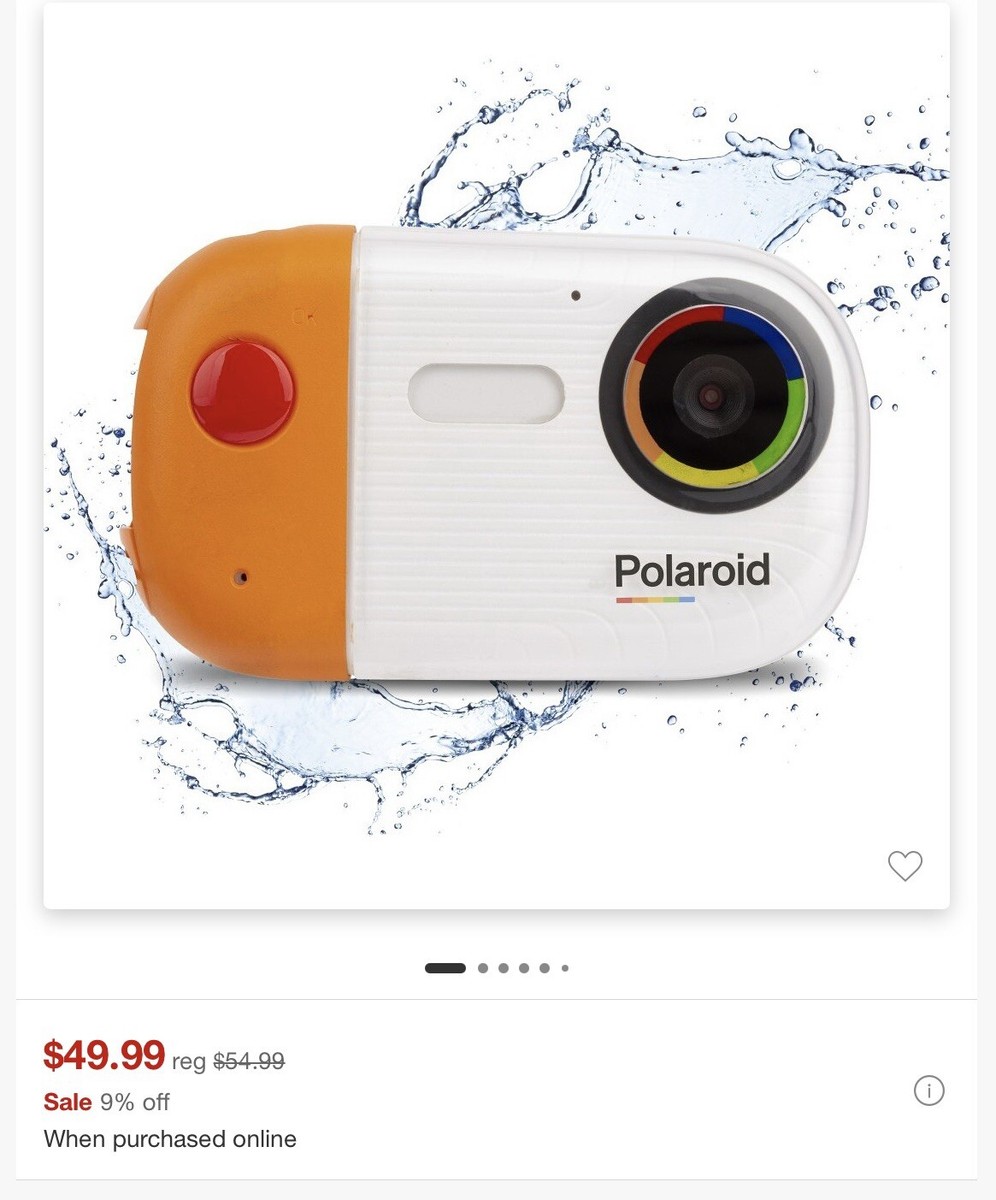Expand the fifth carousel position dot
Viewport: 996px width, 1200px height.
[x=545, y=968]
